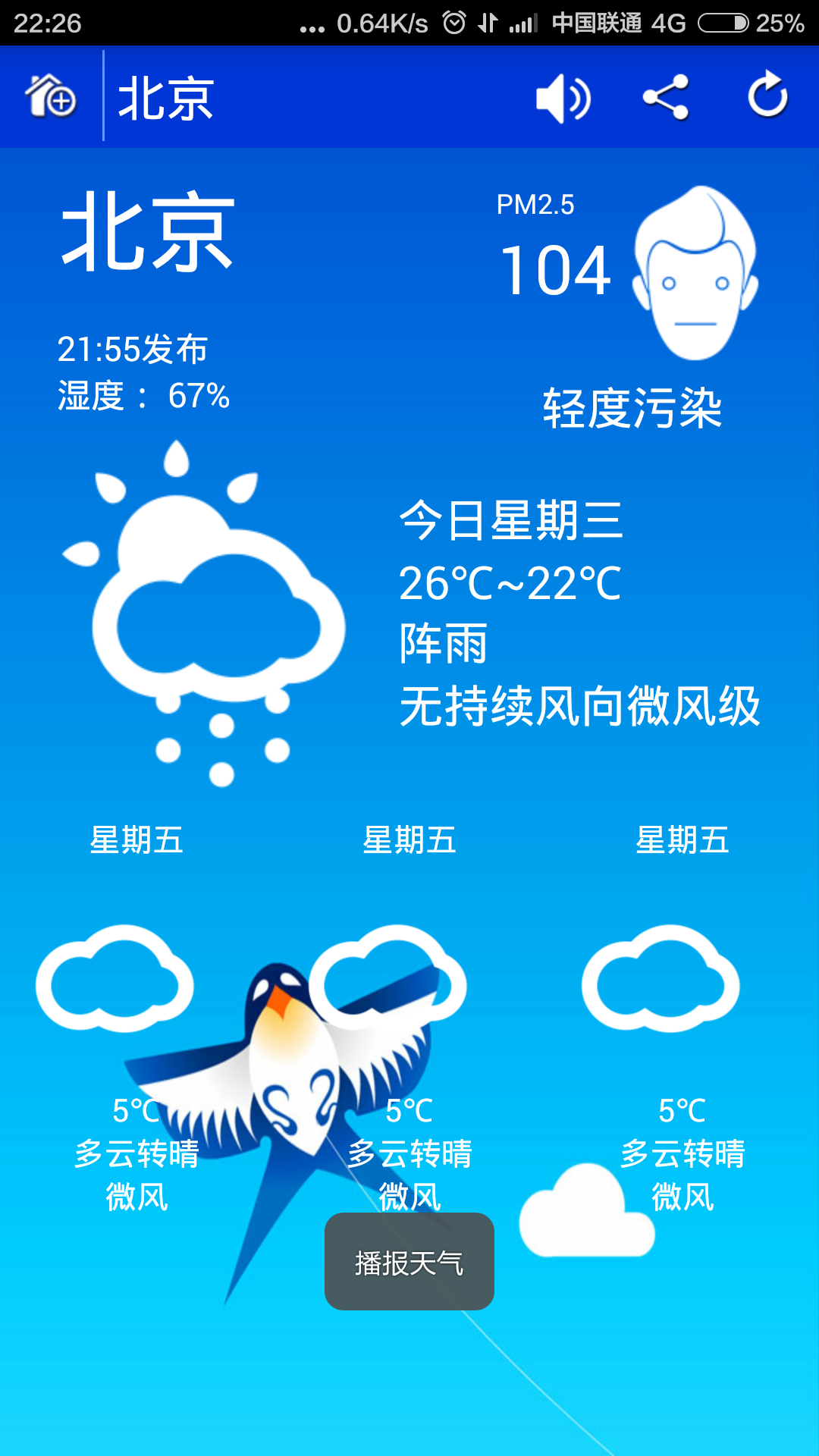Refresh the weather data
819x1456 pixels.
pyautogui.click(x=767, y=96)
